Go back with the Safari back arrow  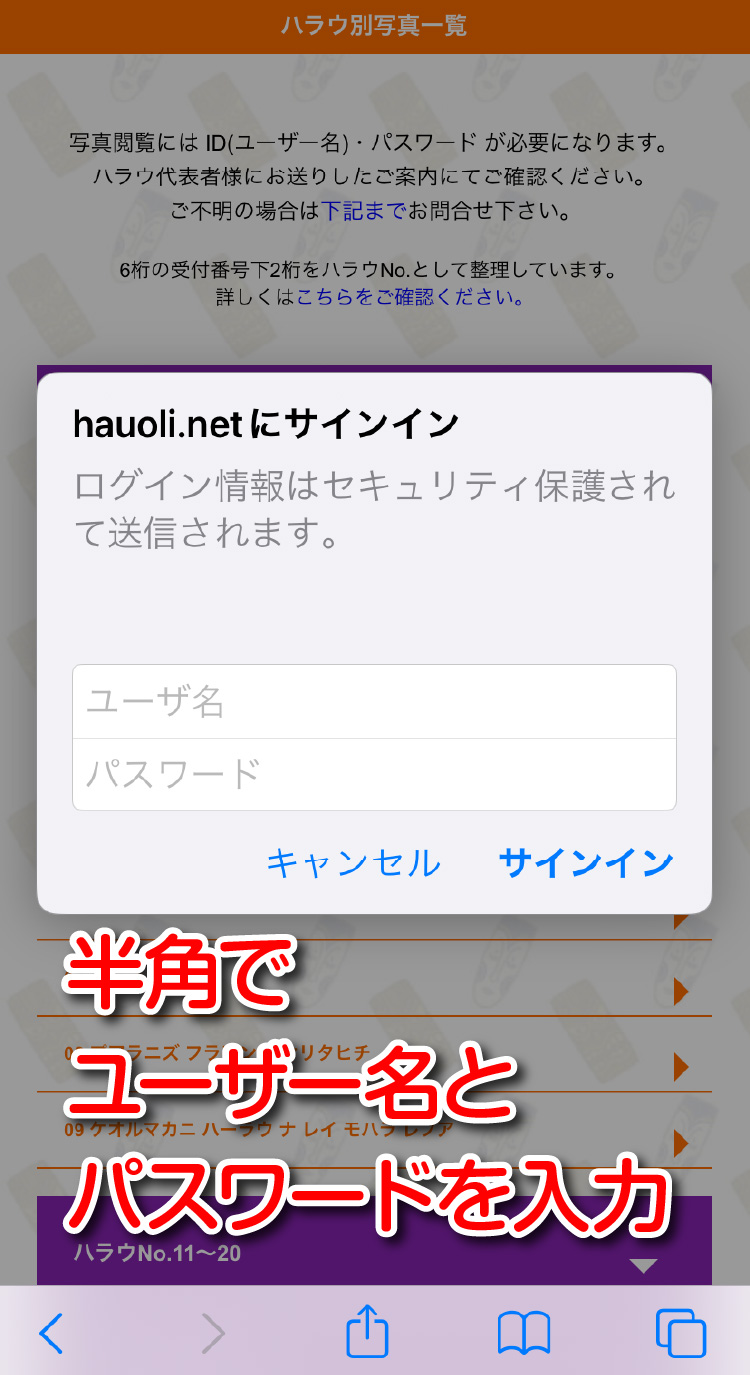(51, 1333)
